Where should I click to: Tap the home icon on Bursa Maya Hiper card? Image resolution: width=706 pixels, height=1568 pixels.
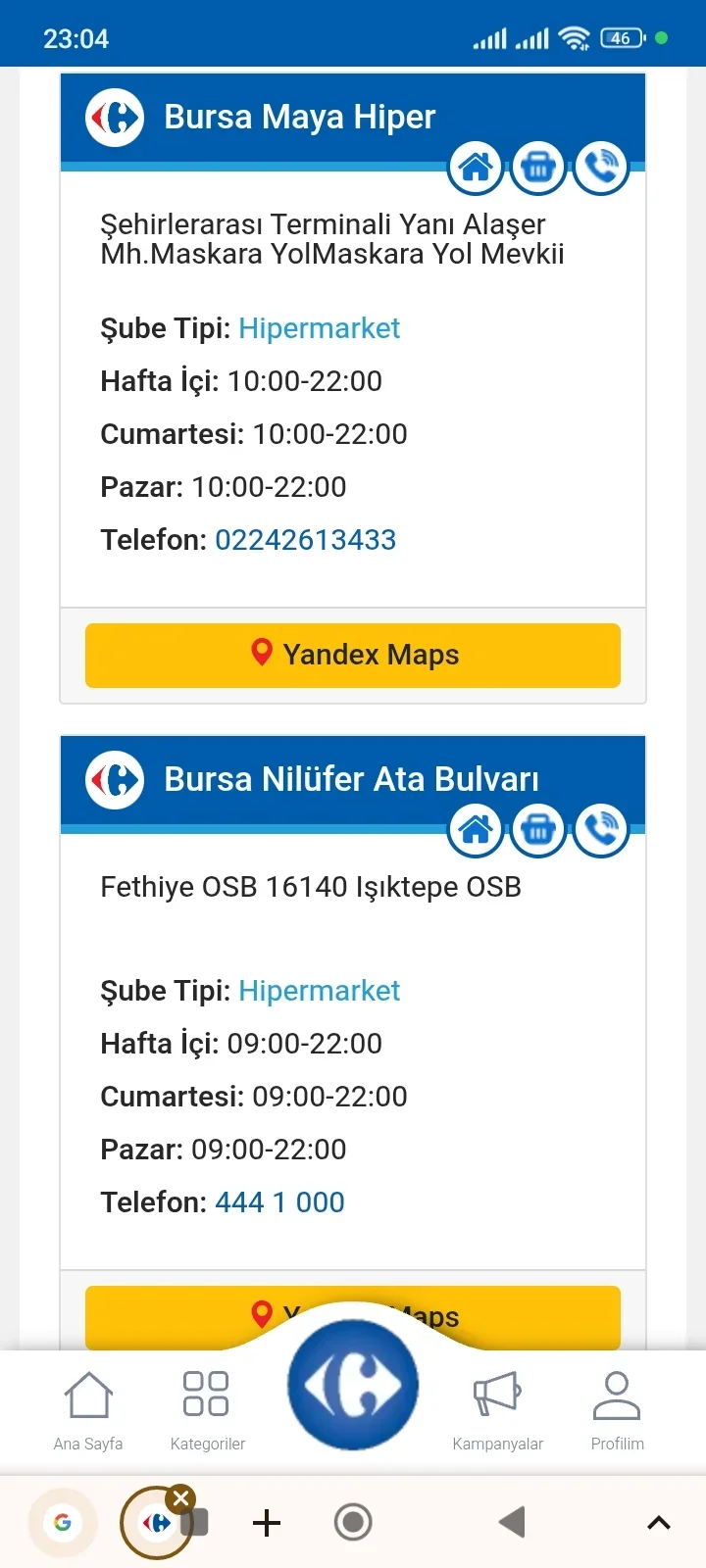tap(475, 167)
